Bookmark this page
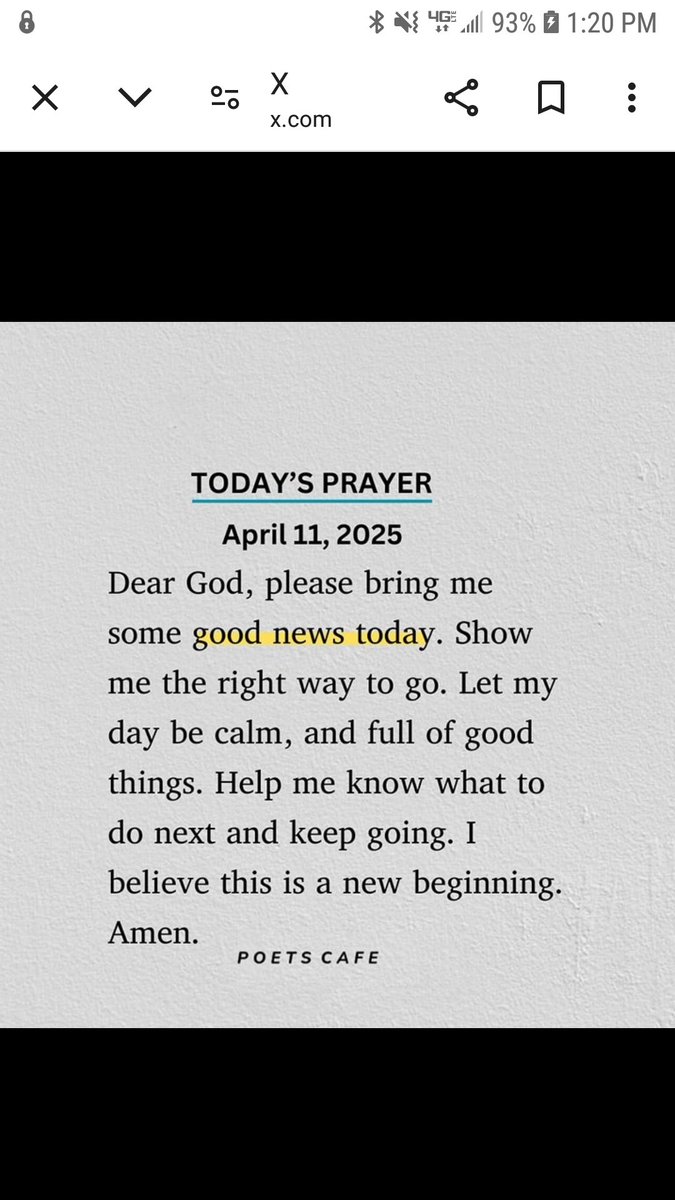 (x=551, y=98)
